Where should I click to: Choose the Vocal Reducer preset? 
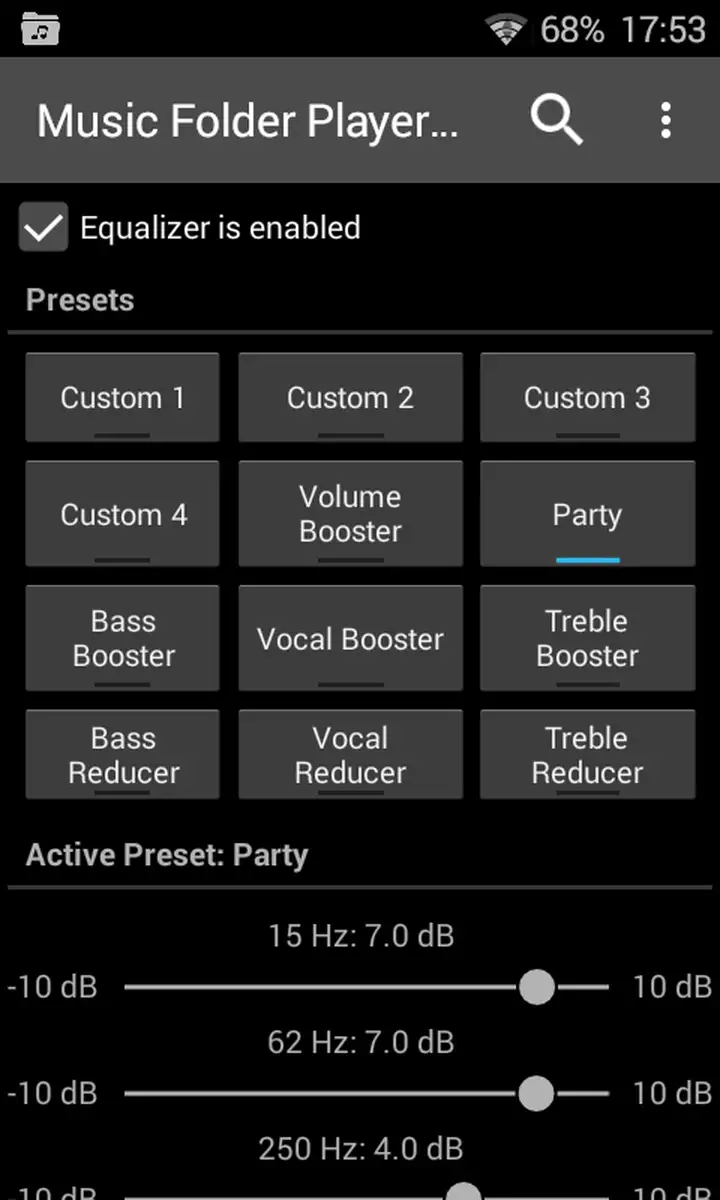click(x=350, y=754)
